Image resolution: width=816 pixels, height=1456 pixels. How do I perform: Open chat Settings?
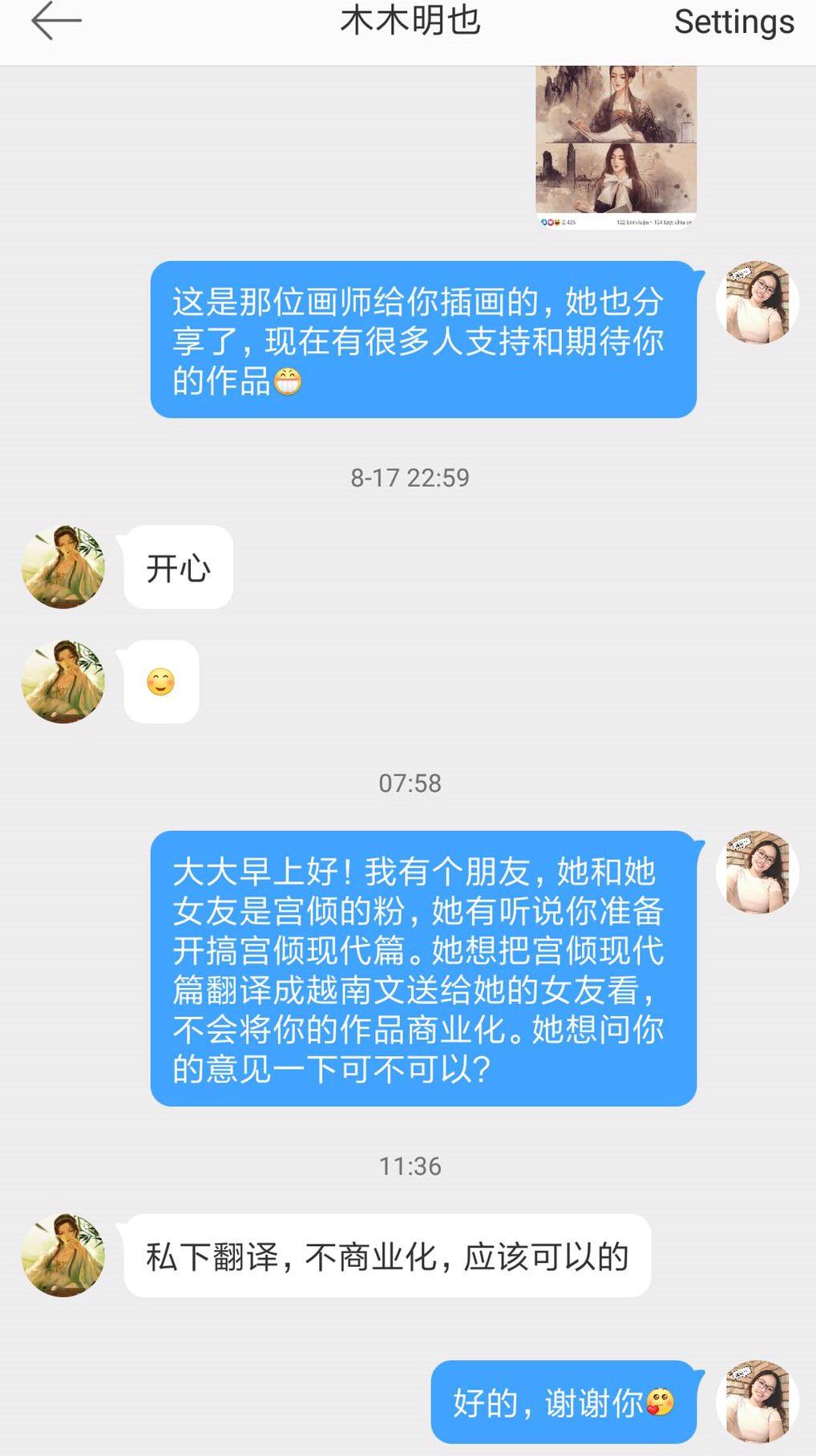point(733,22)
